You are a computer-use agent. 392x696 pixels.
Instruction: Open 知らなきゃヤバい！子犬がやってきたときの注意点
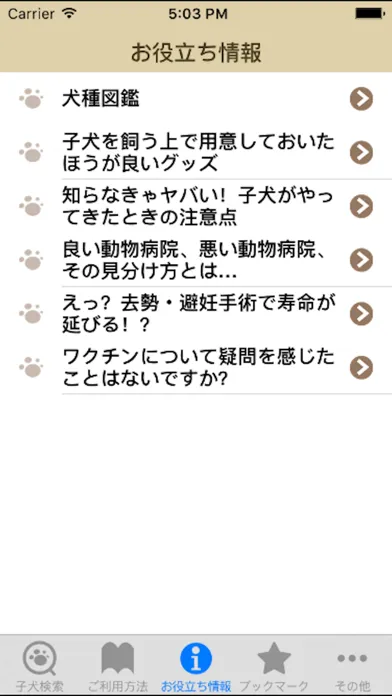coord(196,206)
